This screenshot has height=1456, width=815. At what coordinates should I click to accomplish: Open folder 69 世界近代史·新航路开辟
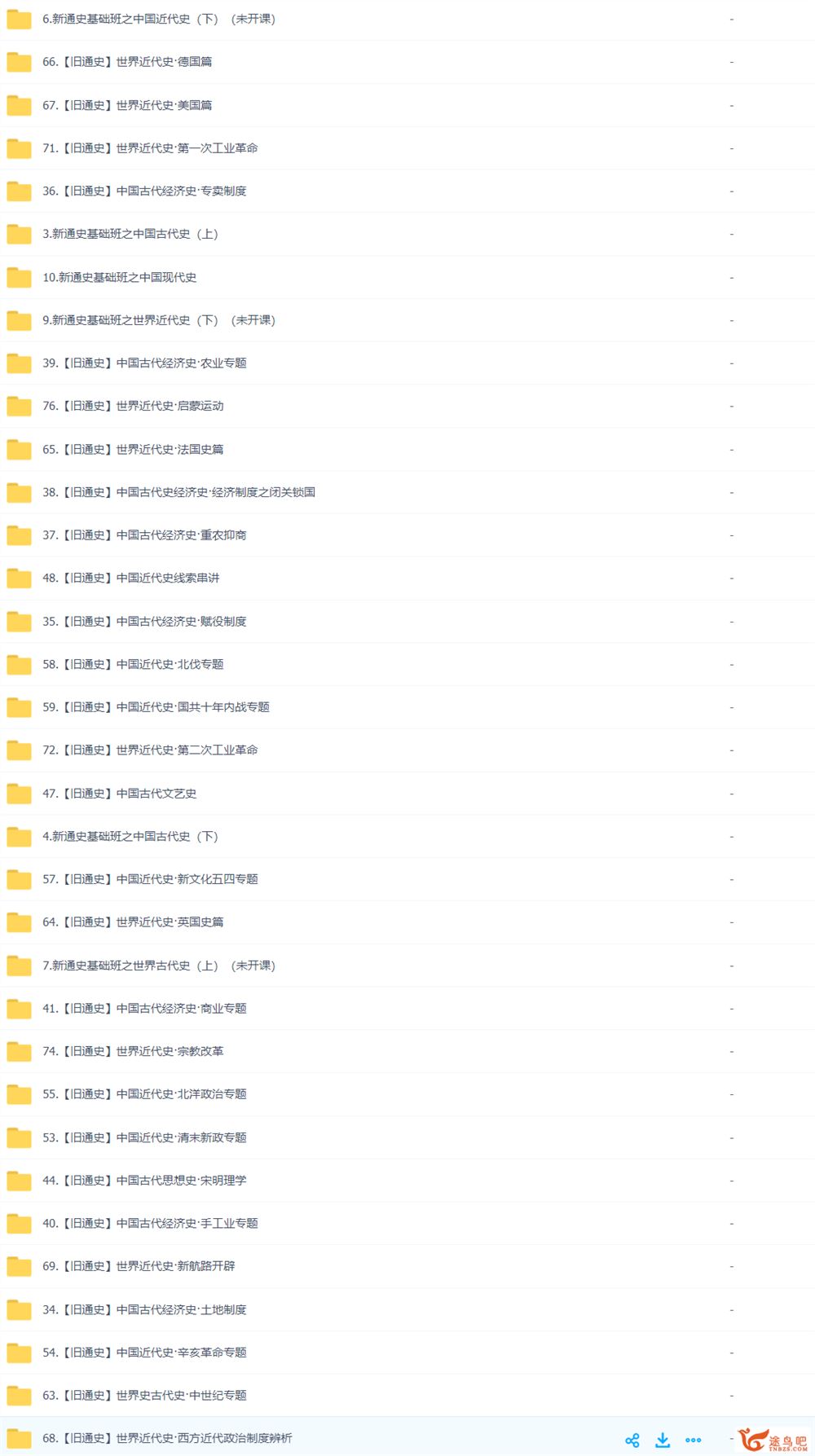[139, 1266]
